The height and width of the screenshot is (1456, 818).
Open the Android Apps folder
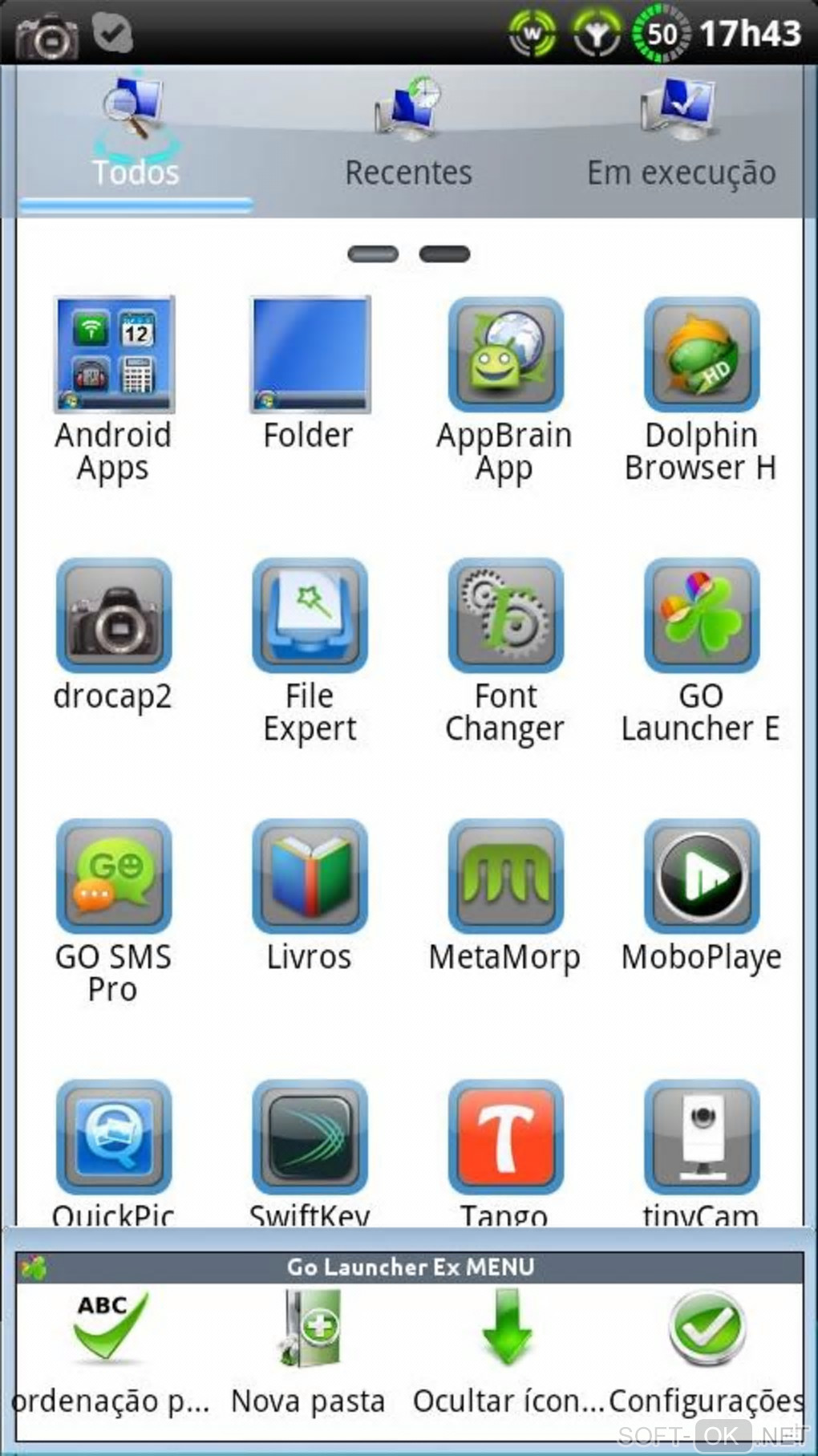(113, 355)
